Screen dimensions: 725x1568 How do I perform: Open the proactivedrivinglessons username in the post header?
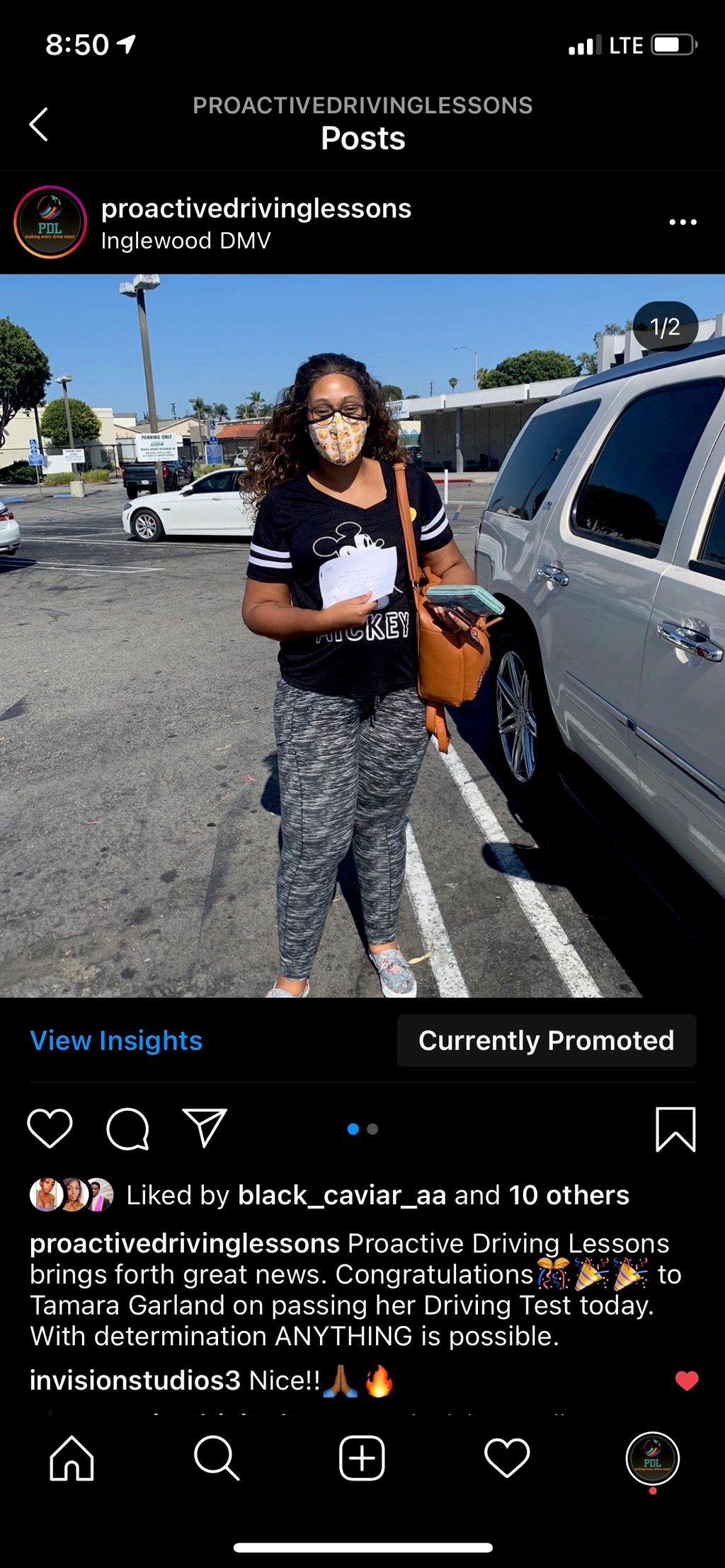[256, 208]
